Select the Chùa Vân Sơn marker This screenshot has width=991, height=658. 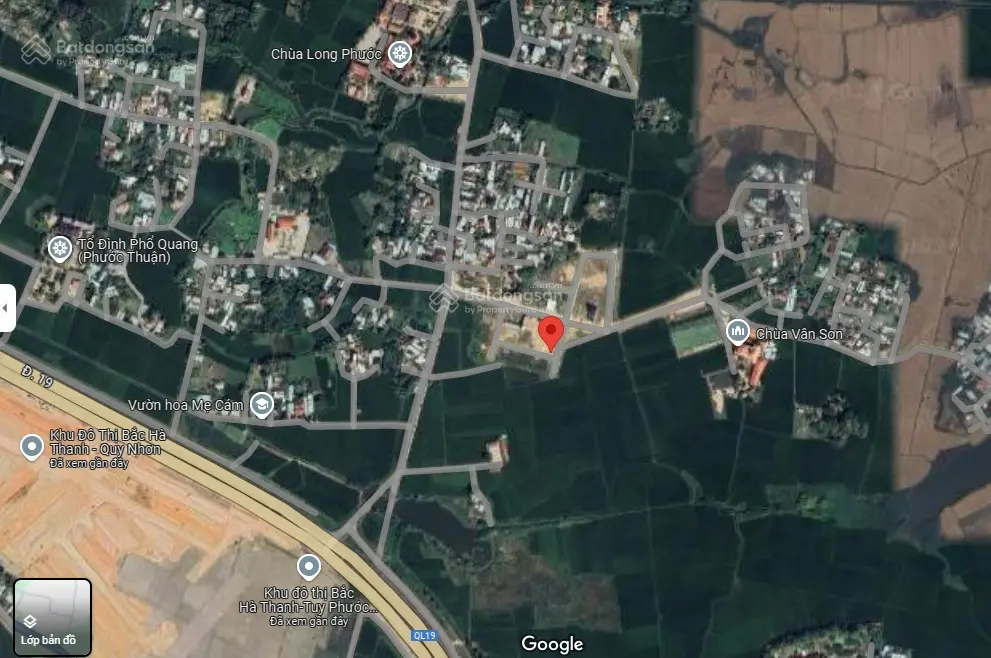tap(738, 330)
